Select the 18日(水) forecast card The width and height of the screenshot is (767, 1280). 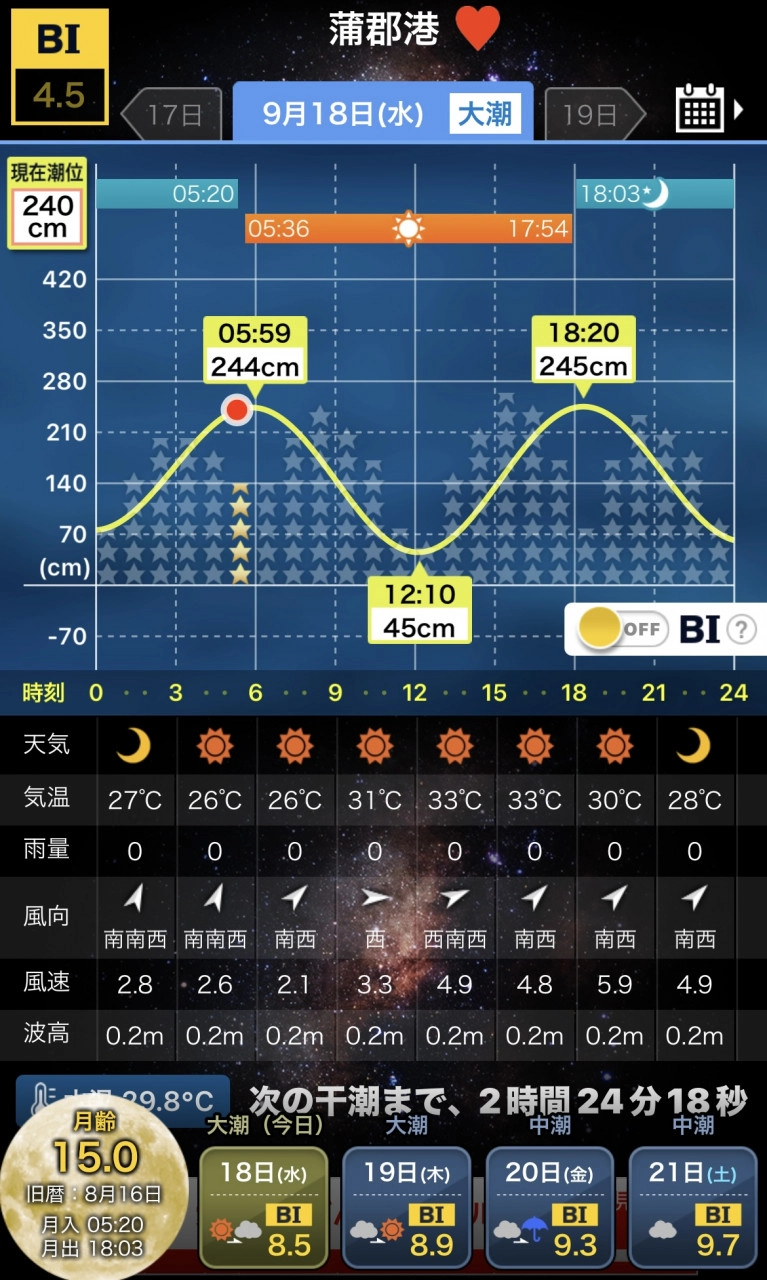263,1207
